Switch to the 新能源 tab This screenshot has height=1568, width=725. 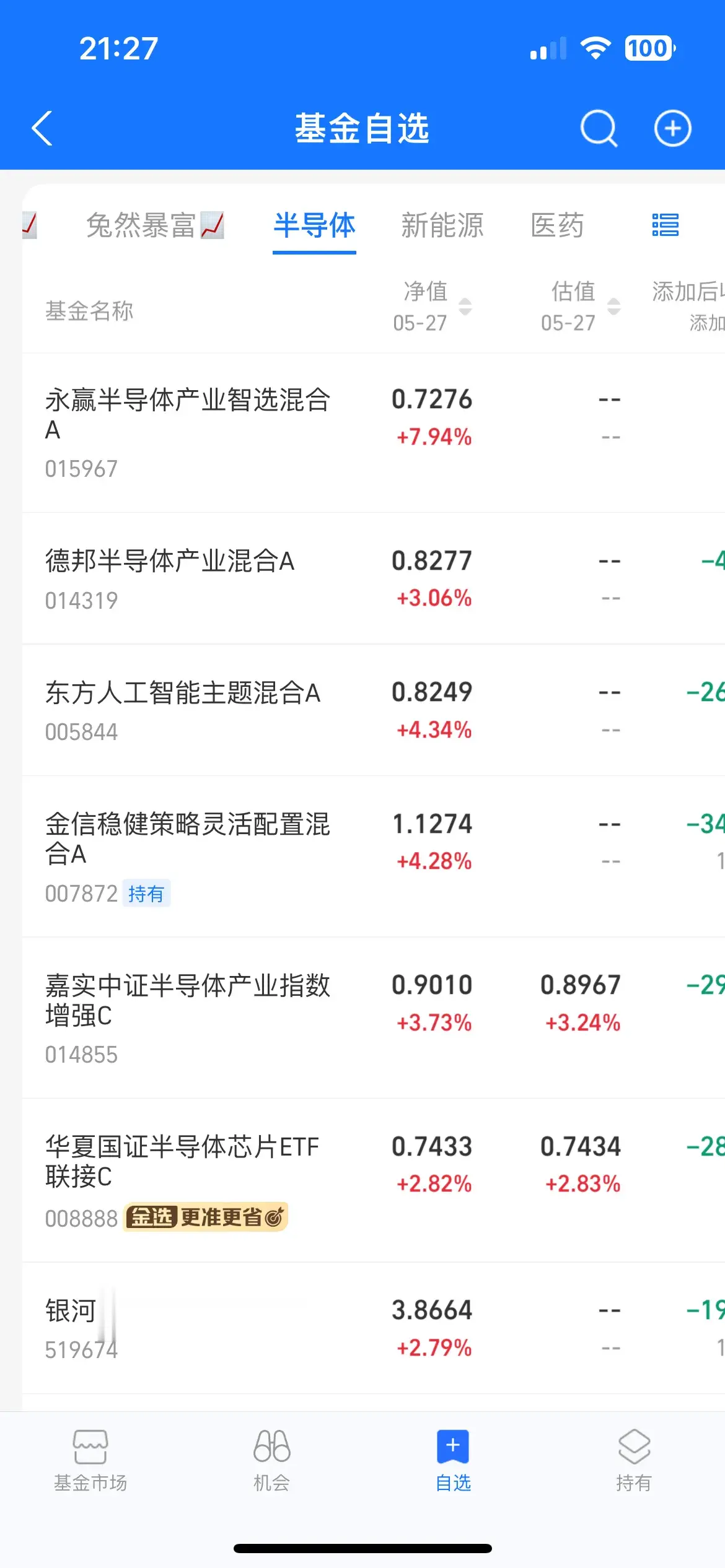pyautogui.click(x=442, y=225)
